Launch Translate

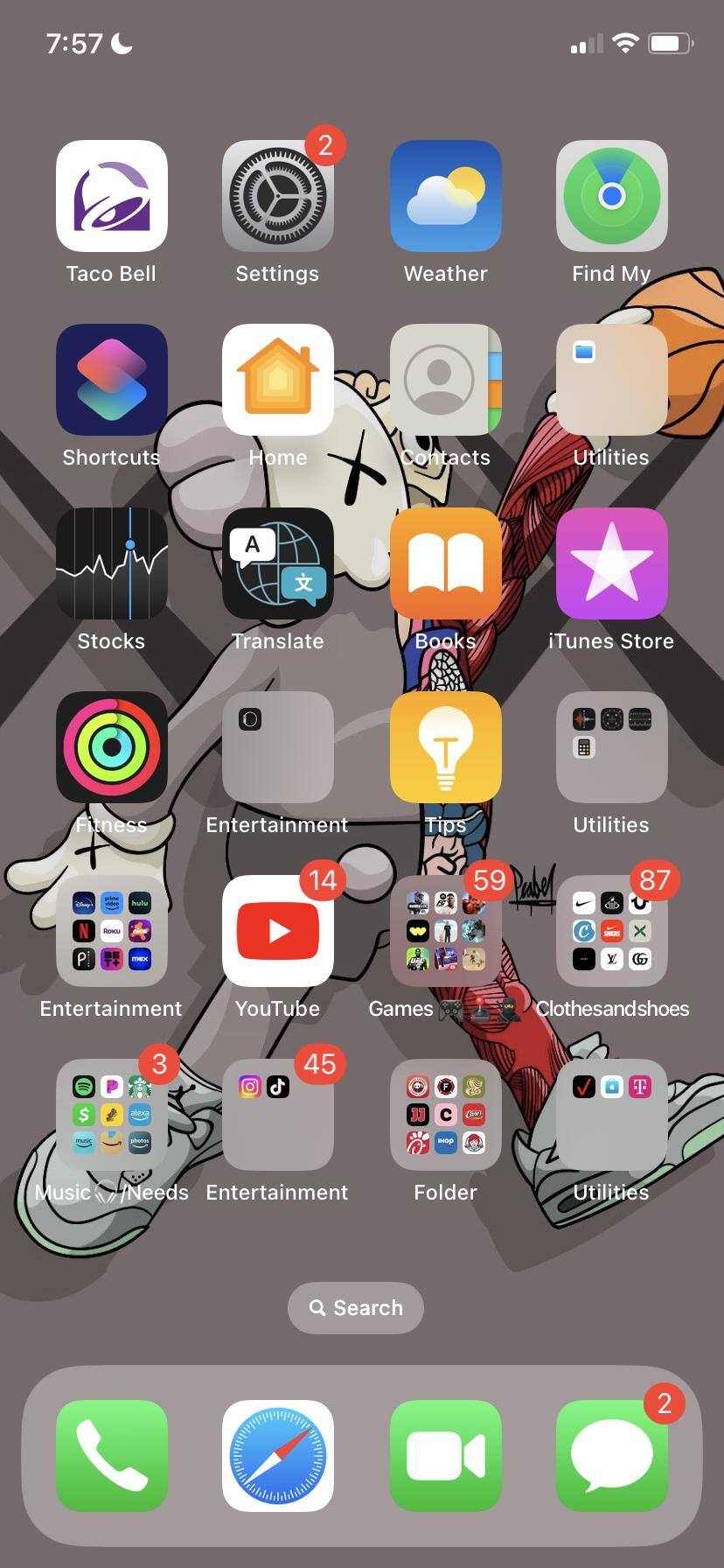(x=278, y=563)
